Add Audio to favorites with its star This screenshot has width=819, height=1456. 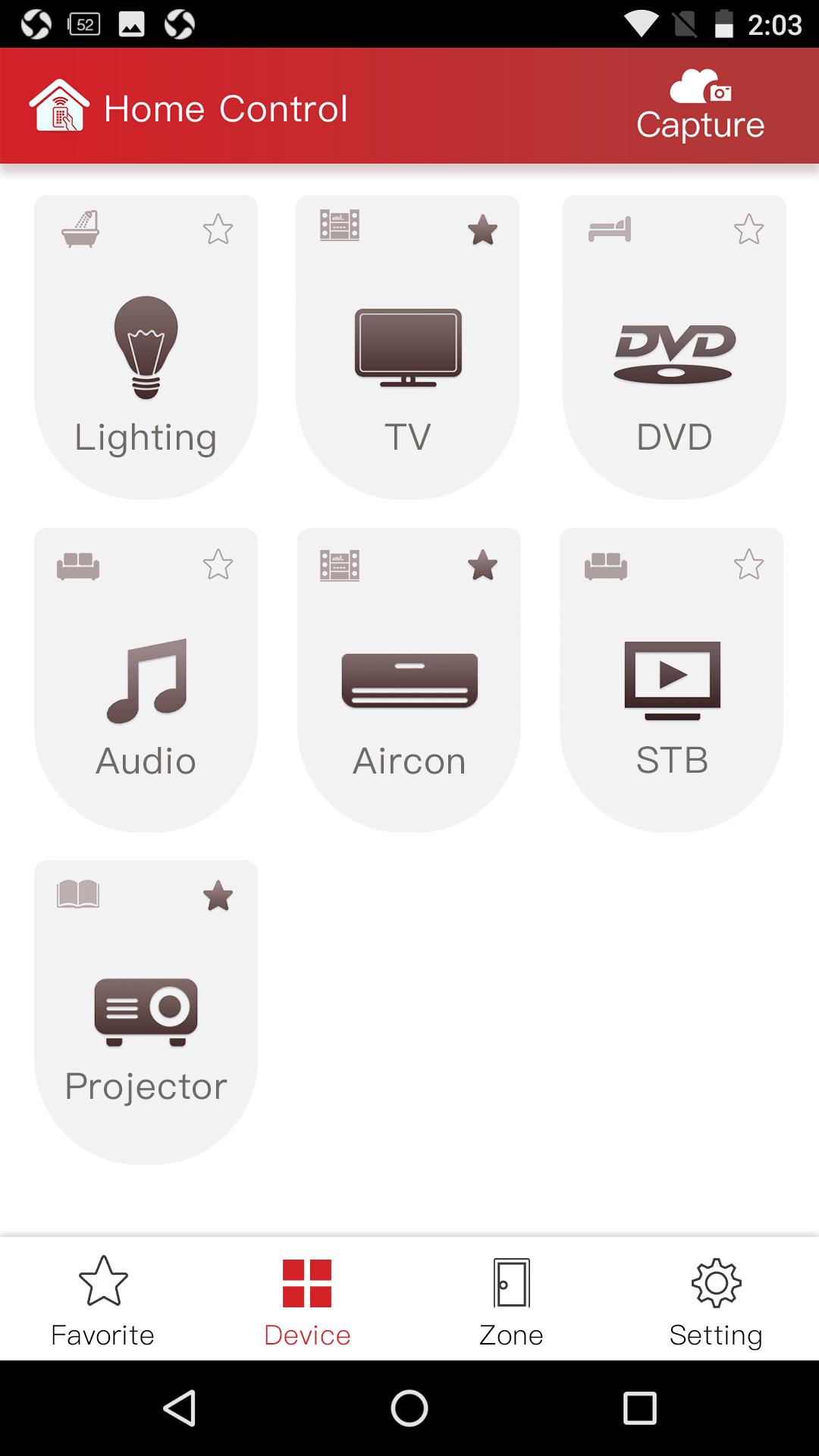click(218, 564)
